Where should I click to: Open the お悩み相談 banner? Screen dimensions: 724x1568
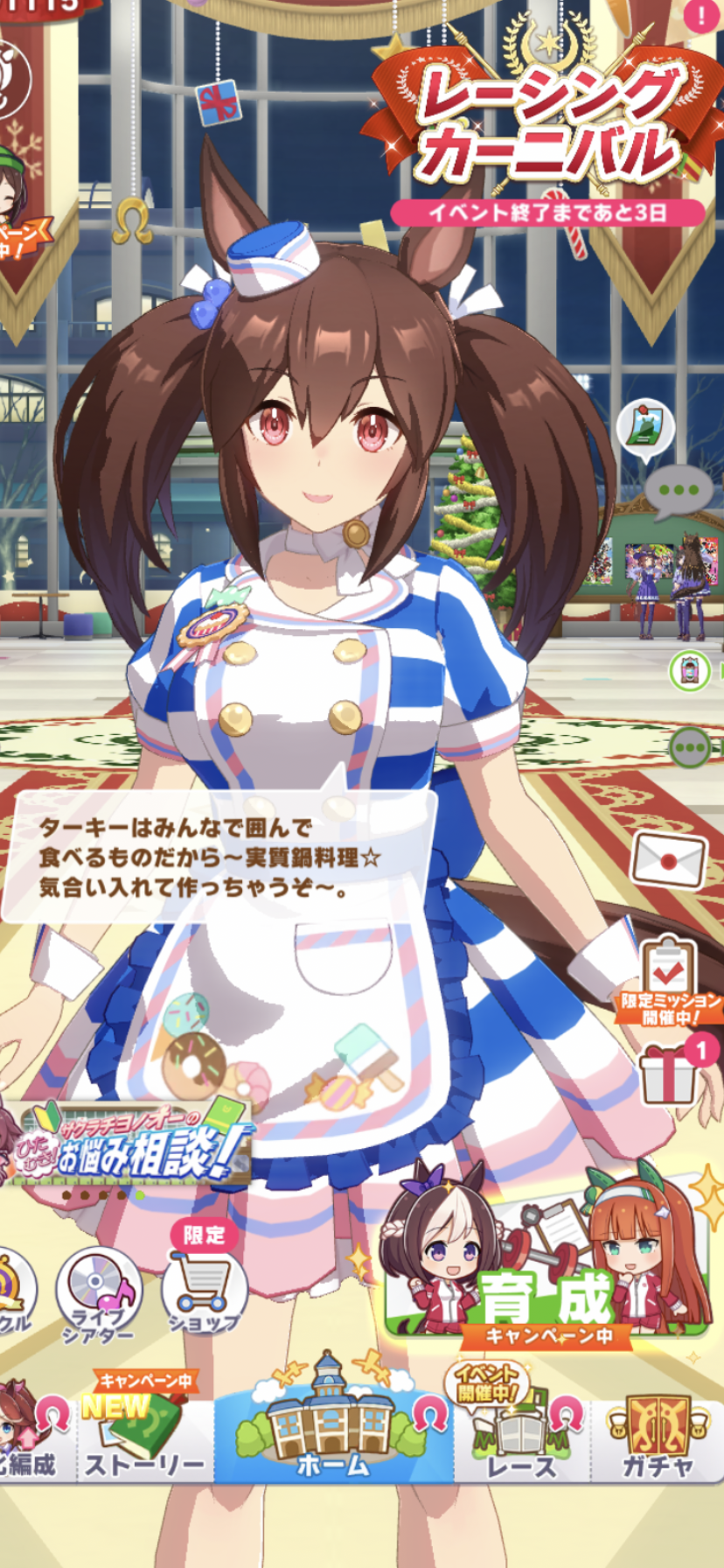click(131, 1148)
